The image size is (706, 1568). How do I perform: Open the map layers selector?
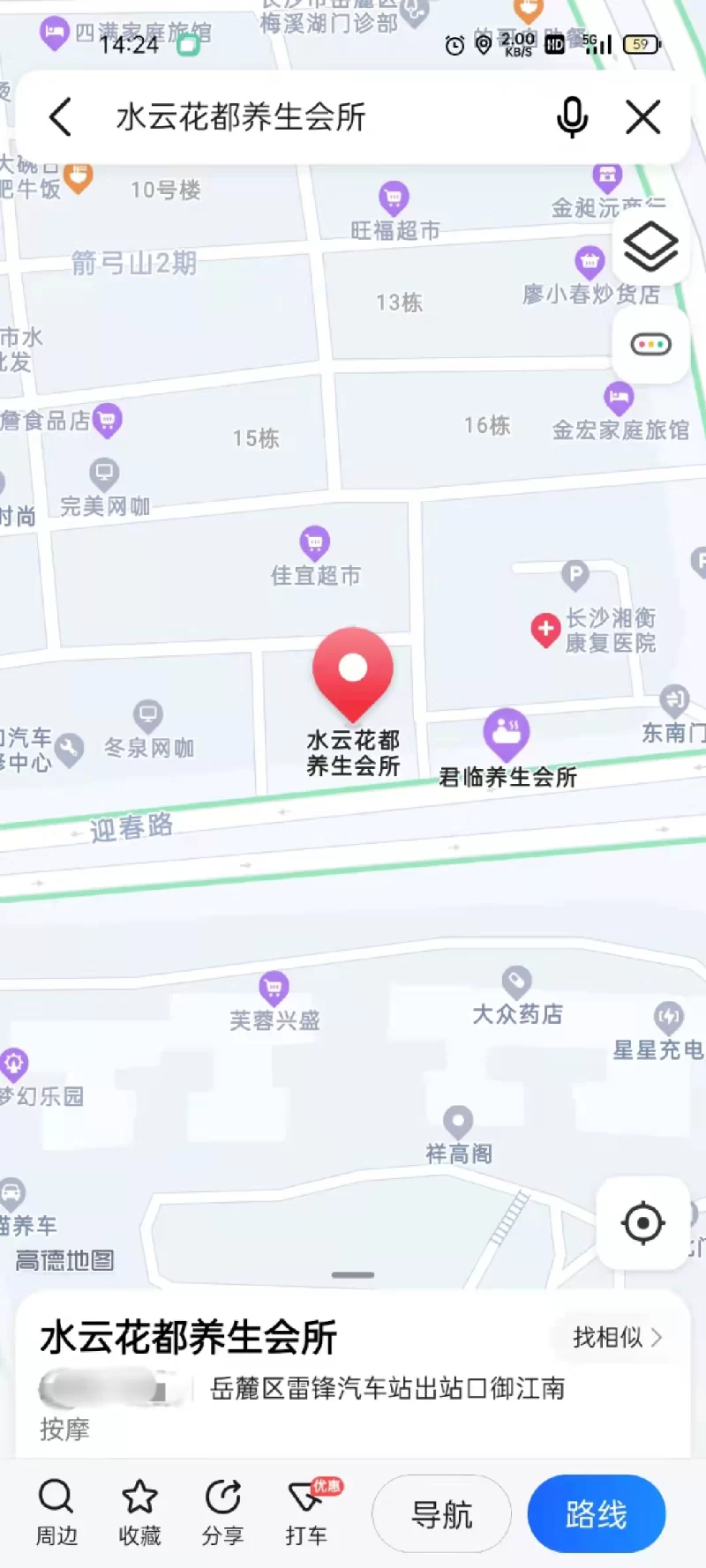coord(651,247)
